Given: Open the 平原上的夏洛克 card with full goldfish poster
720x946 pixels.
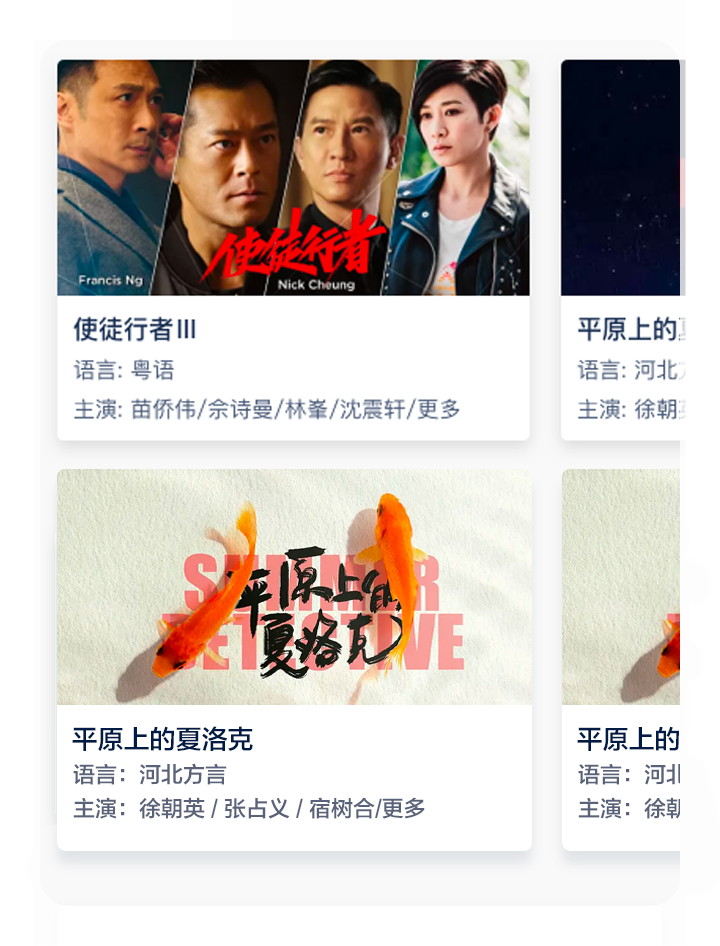Looking at the screenshot, I should tap(294, 660).
